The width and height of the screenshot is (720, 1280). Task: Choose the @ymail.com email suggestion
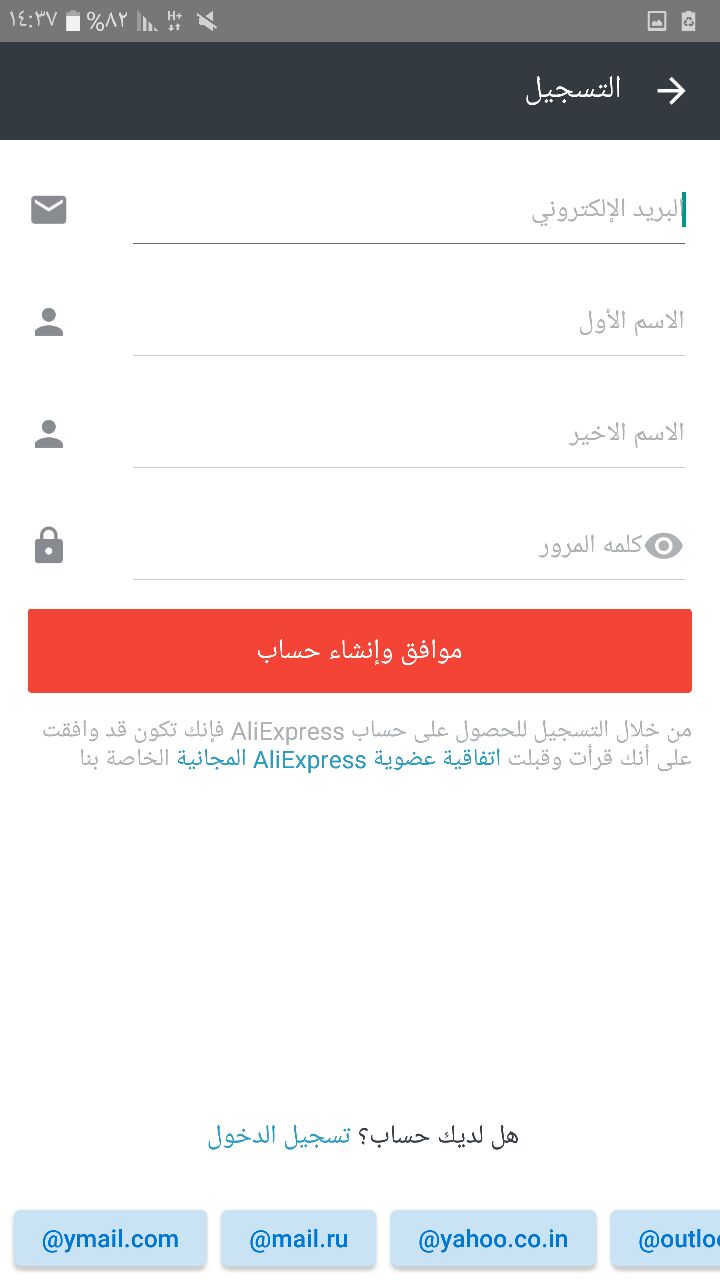(110, 1240)
